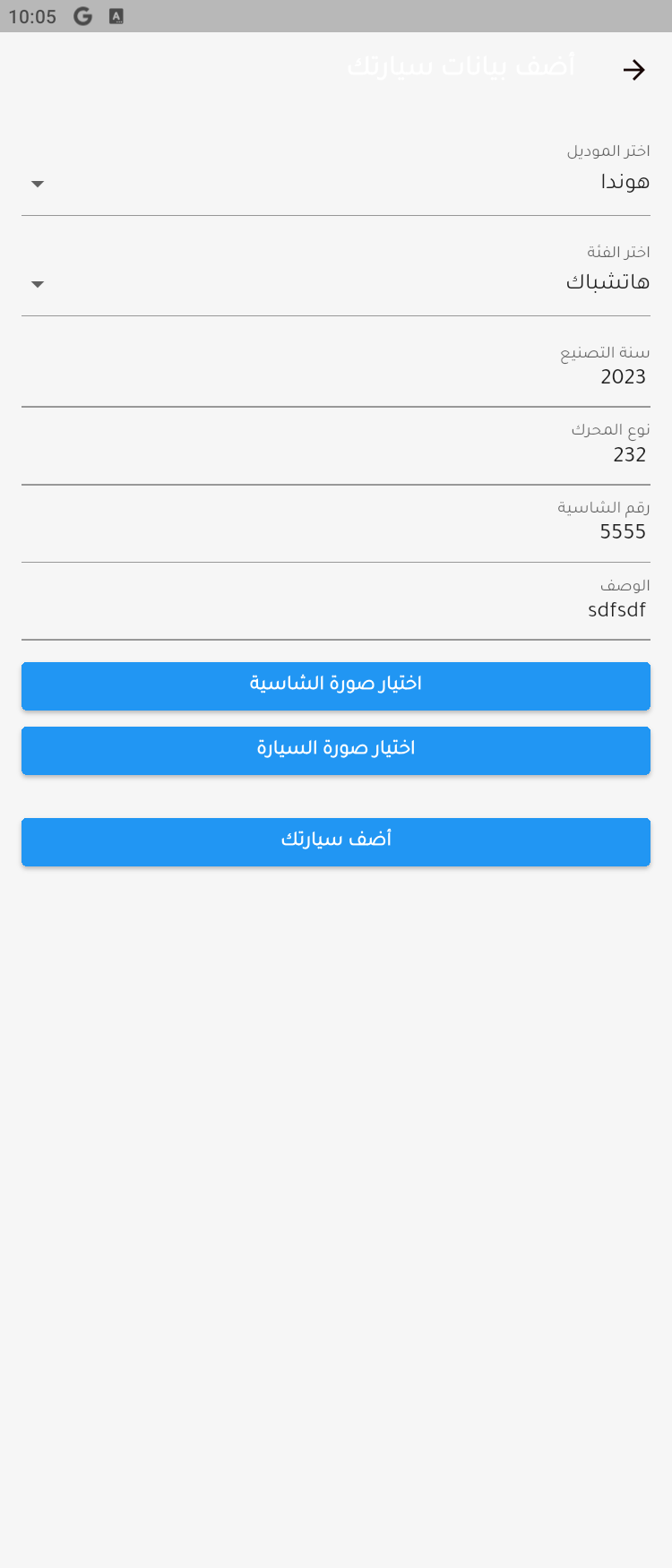Image resolution: width=672 pixels, height=1568 pixels.
Task: Edit the الوصف description field
Action: [336, 610]
